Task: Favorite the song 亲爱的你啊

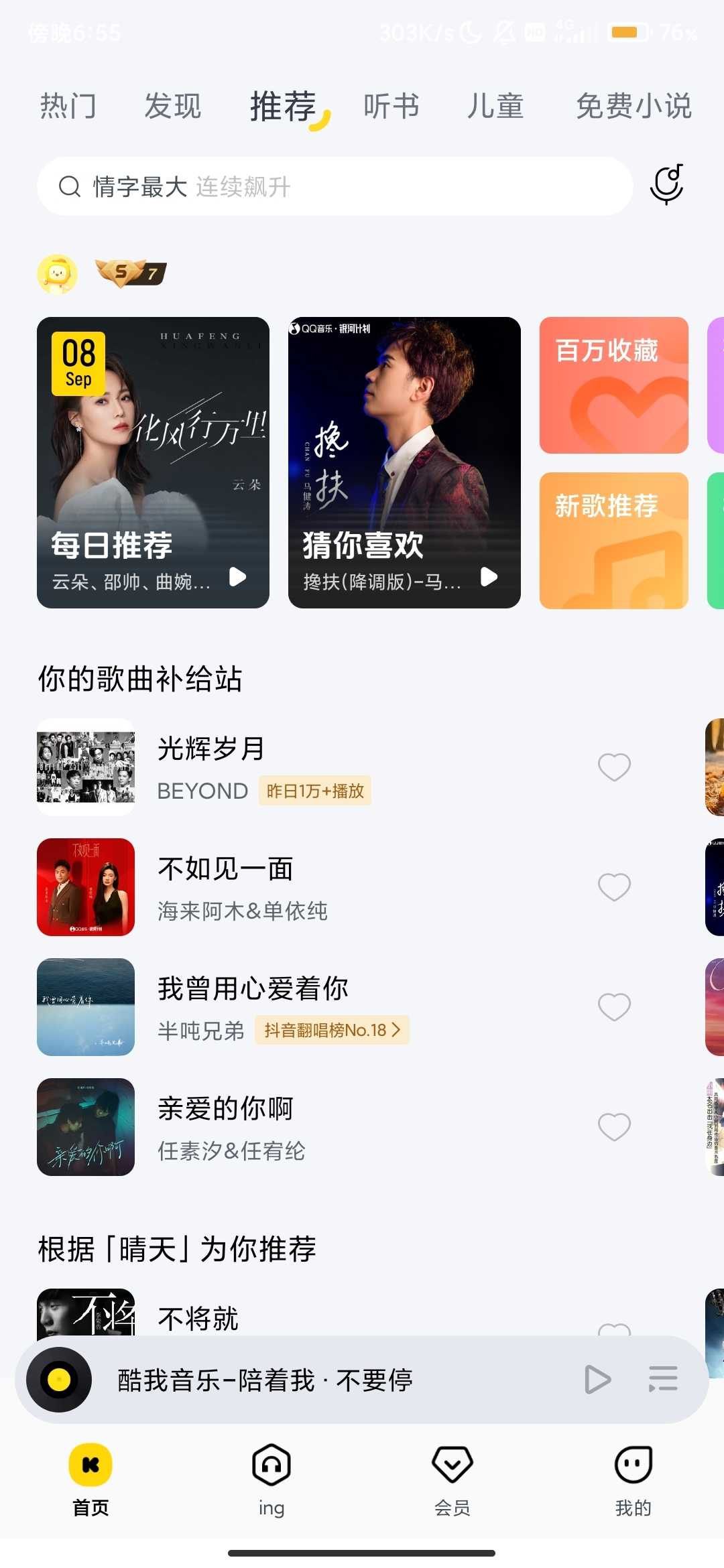Action: [614, 1127]
